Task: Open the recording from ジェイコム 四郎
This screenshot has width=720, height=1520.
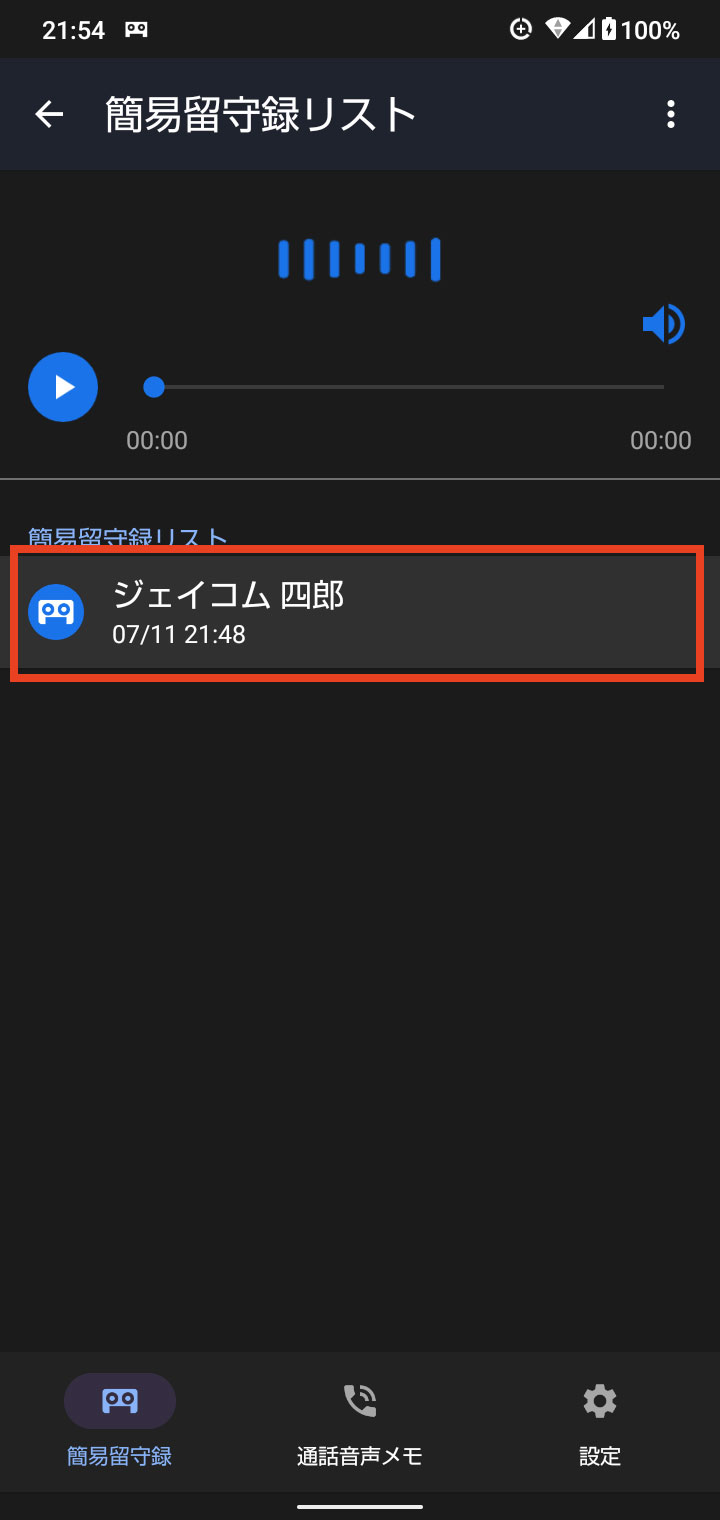Action: pos(357,612)
